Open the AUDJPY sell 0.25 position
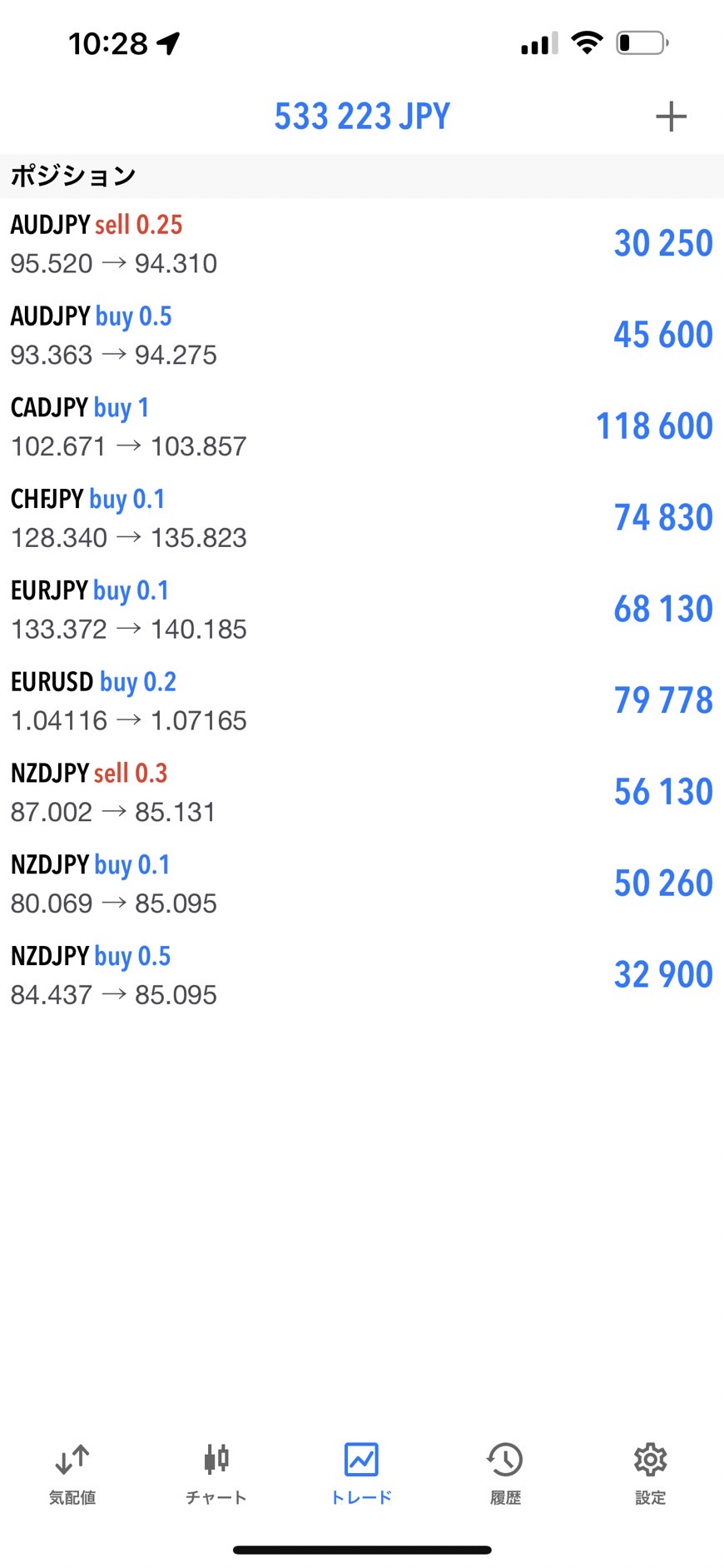Viewport: 724px width, 1568px height. point(362,244)
